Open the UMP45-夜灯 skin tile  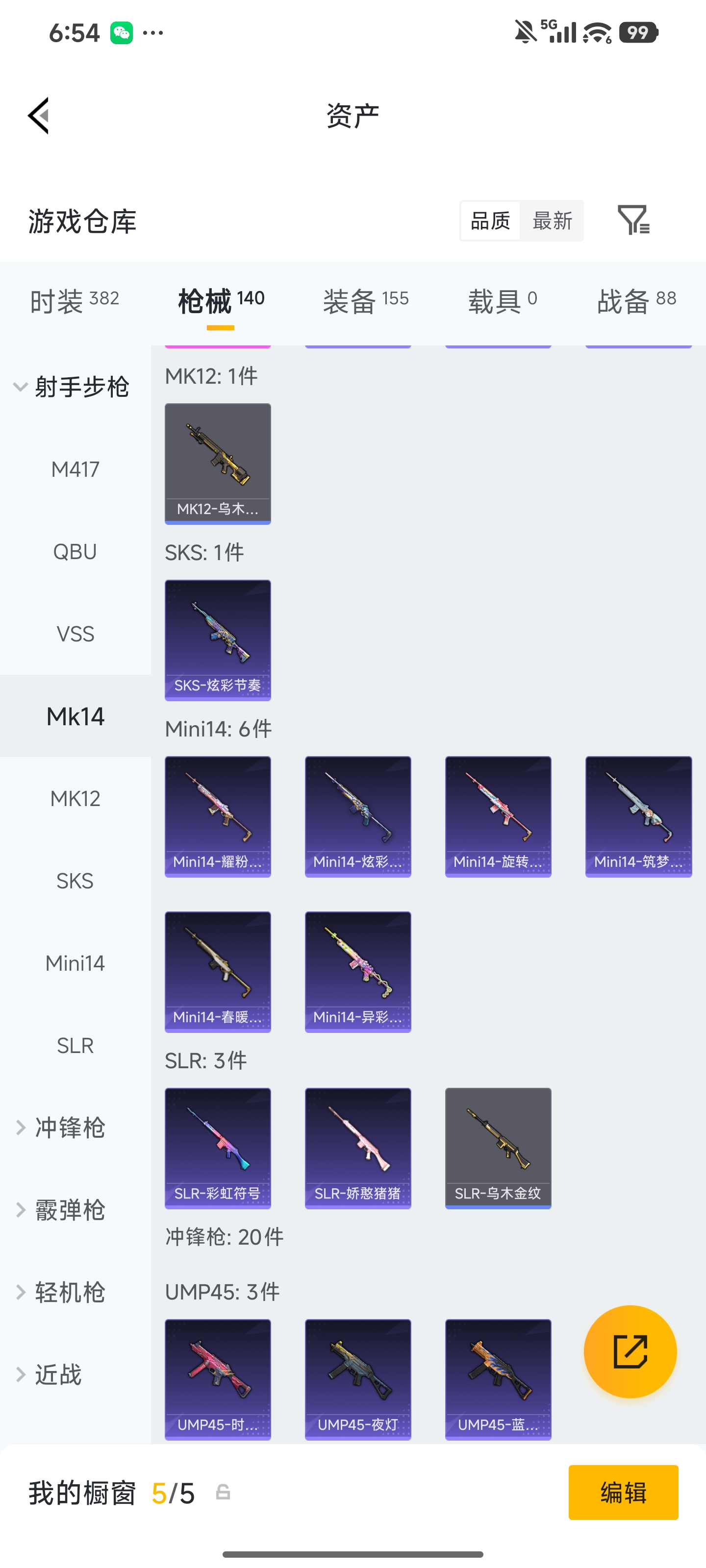(x=357, y=1379)
